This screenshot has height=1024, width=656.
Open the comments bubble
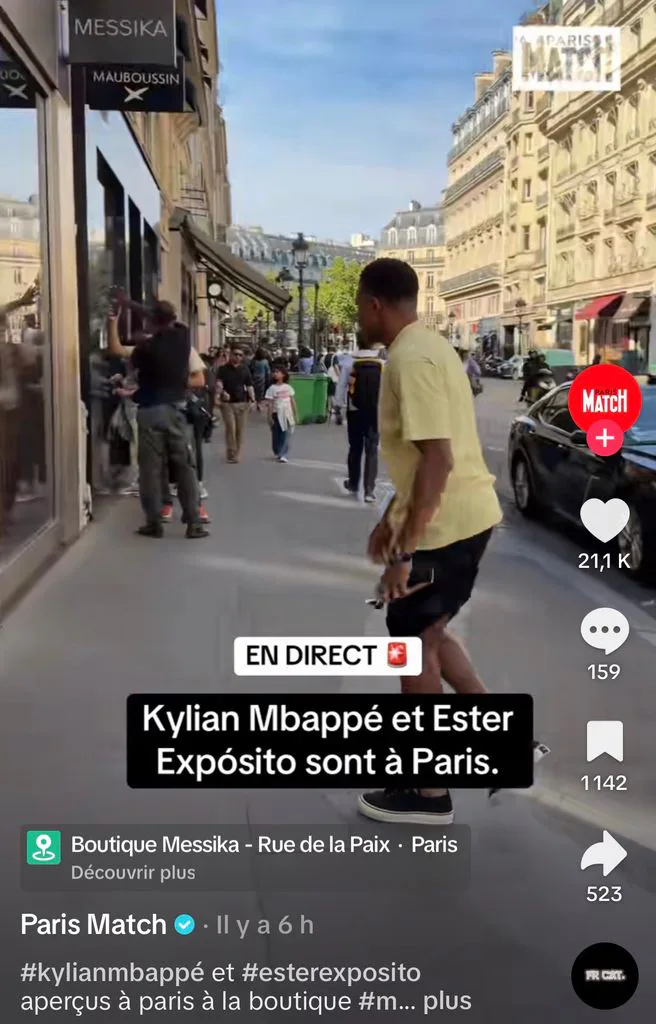tap(604, 630)
